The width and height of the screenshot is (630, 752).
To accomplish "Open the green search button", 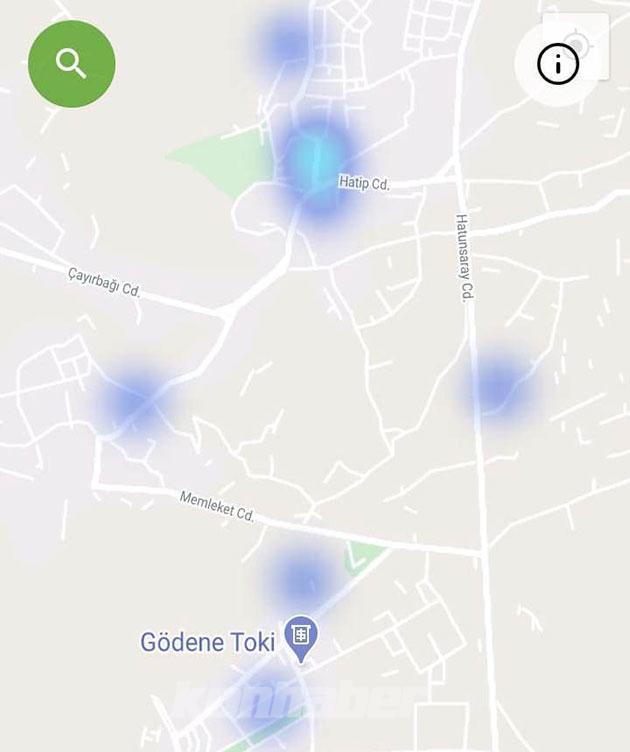I will tap(71, 63).
